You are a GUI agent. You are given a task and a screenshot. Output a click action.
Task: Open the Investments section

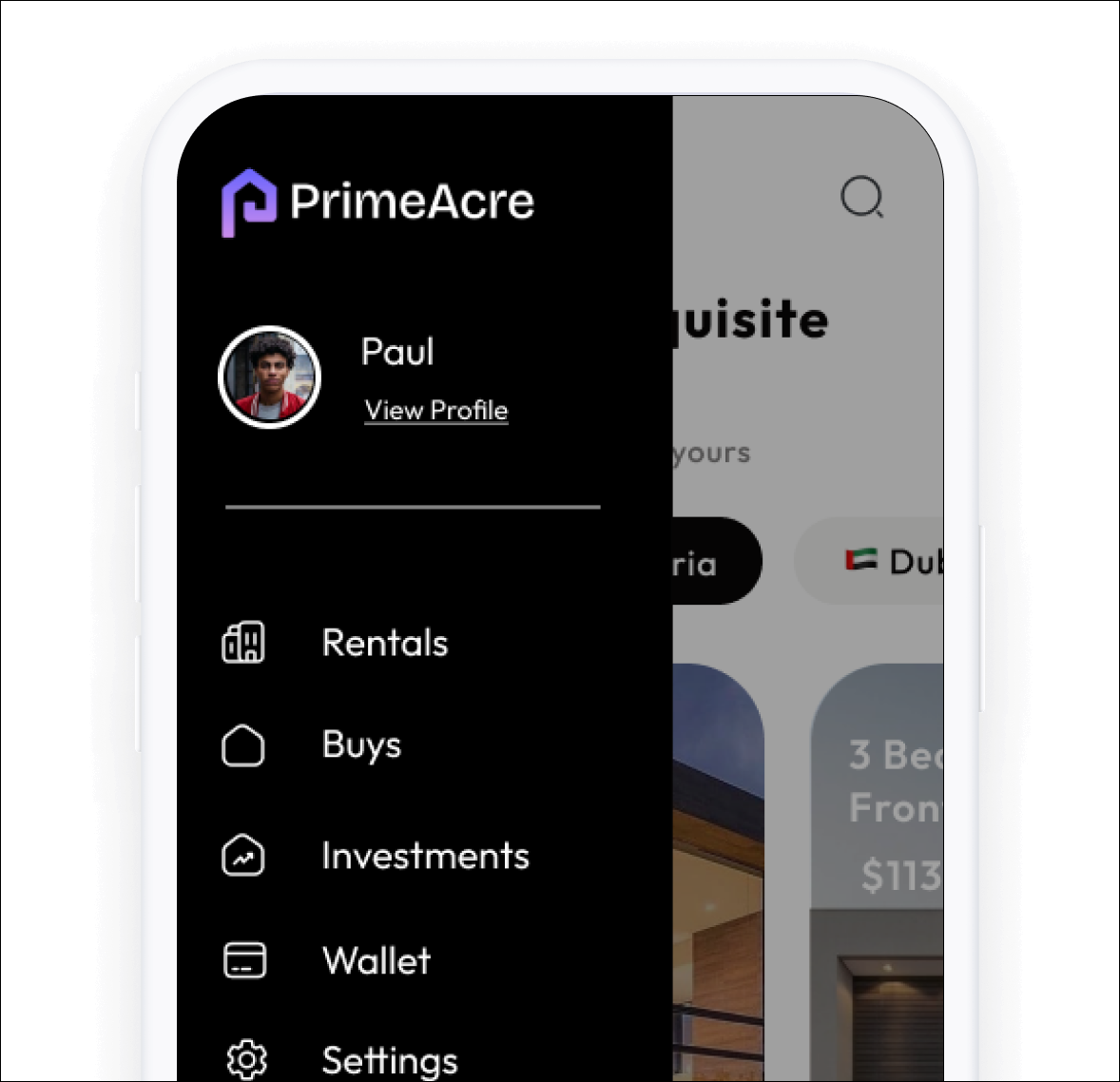(425, 857)
